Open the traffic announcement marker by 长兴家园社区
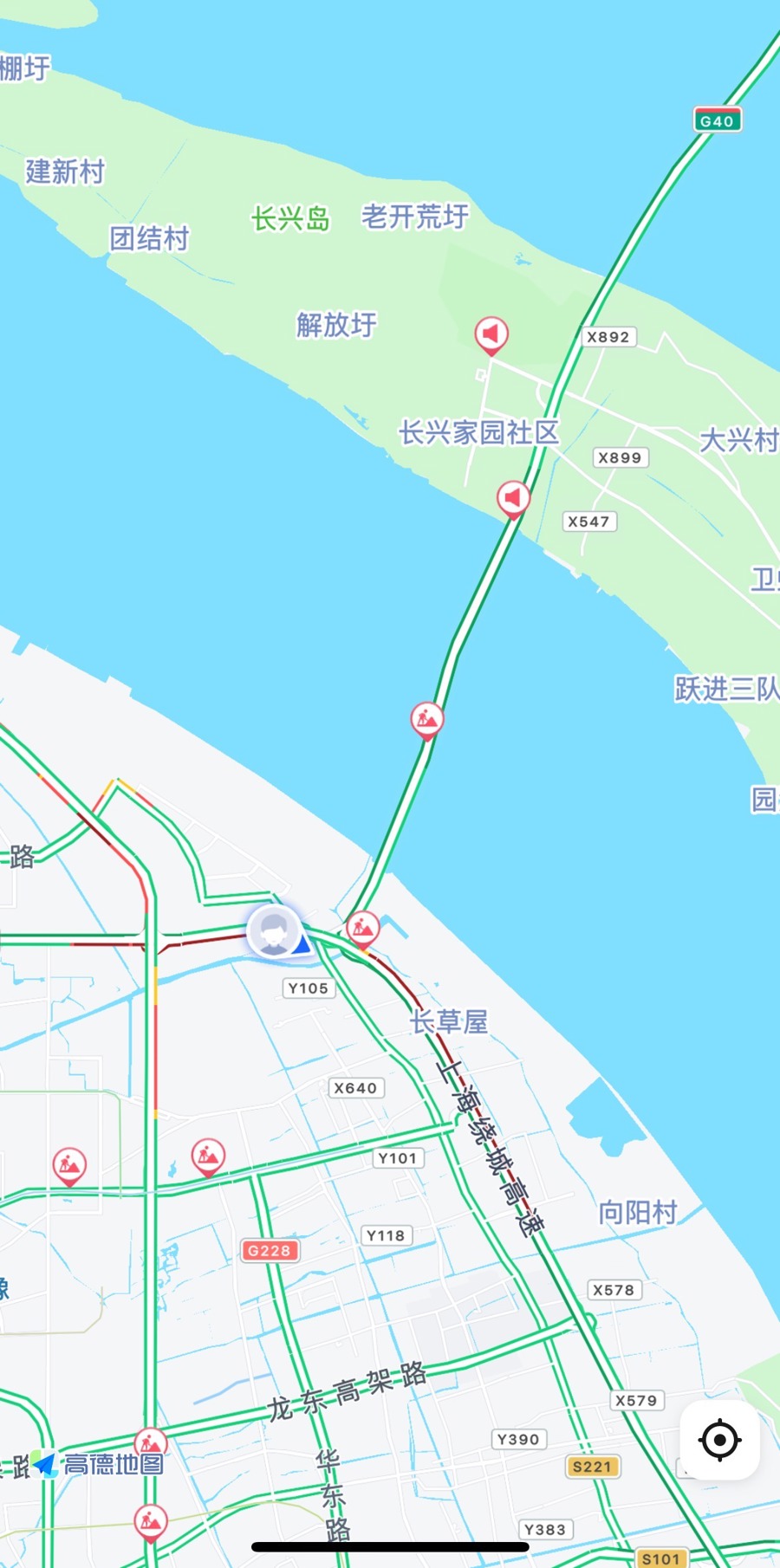 point(513,499)
